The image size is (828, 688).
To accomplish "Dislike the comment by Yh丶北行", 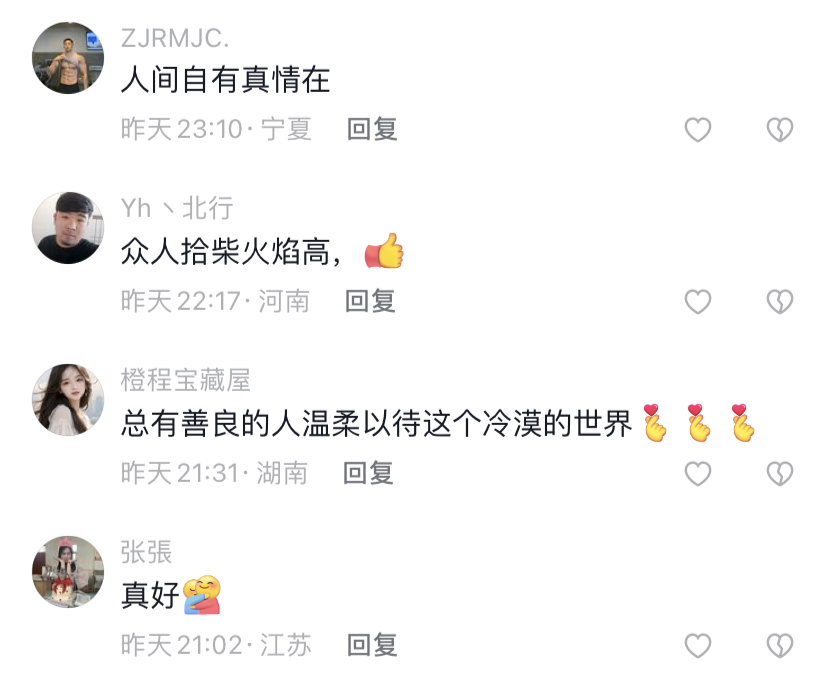I will point(779,302).
